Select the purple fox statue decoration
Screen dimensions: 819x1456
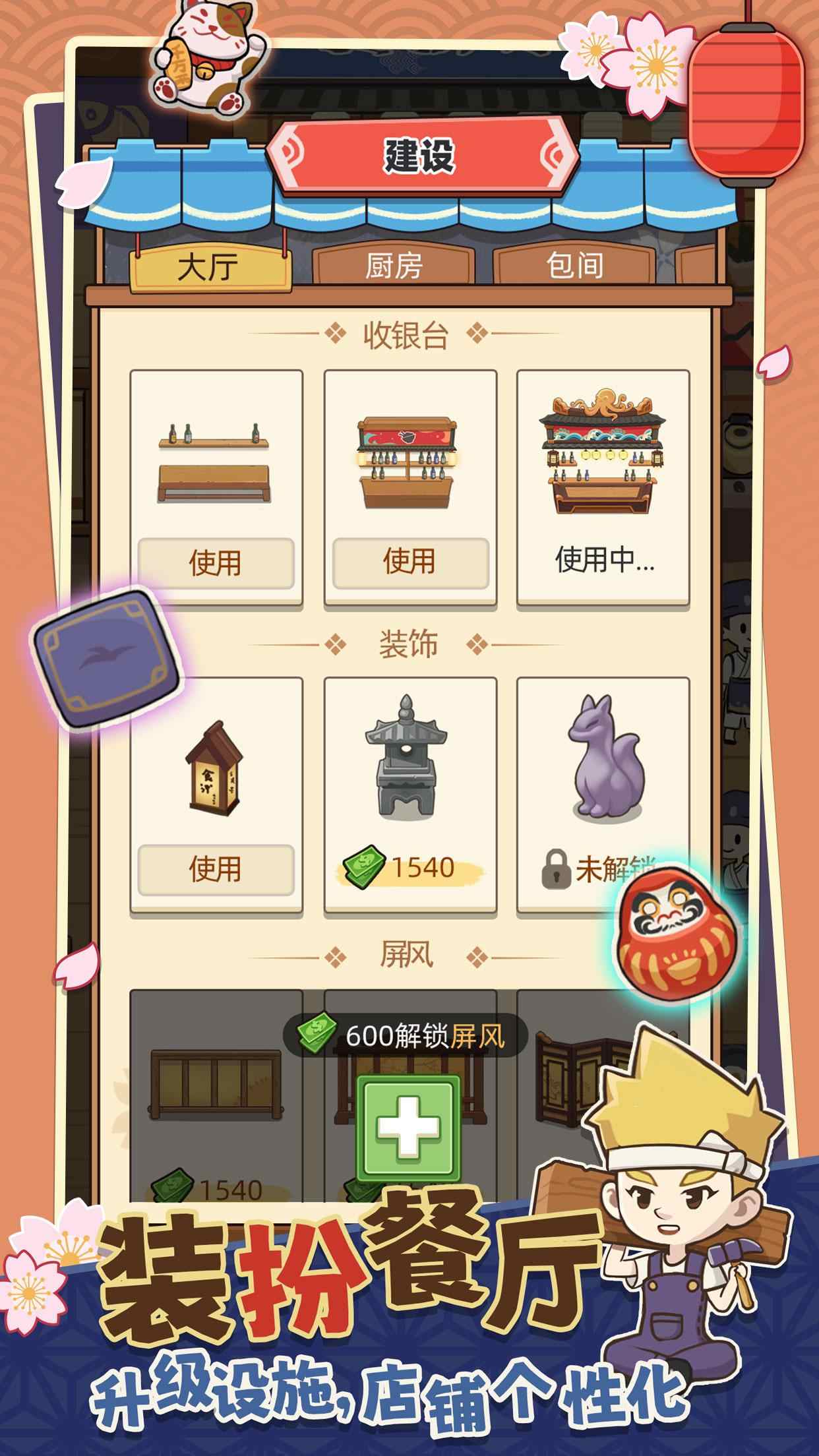click(603, 765)
